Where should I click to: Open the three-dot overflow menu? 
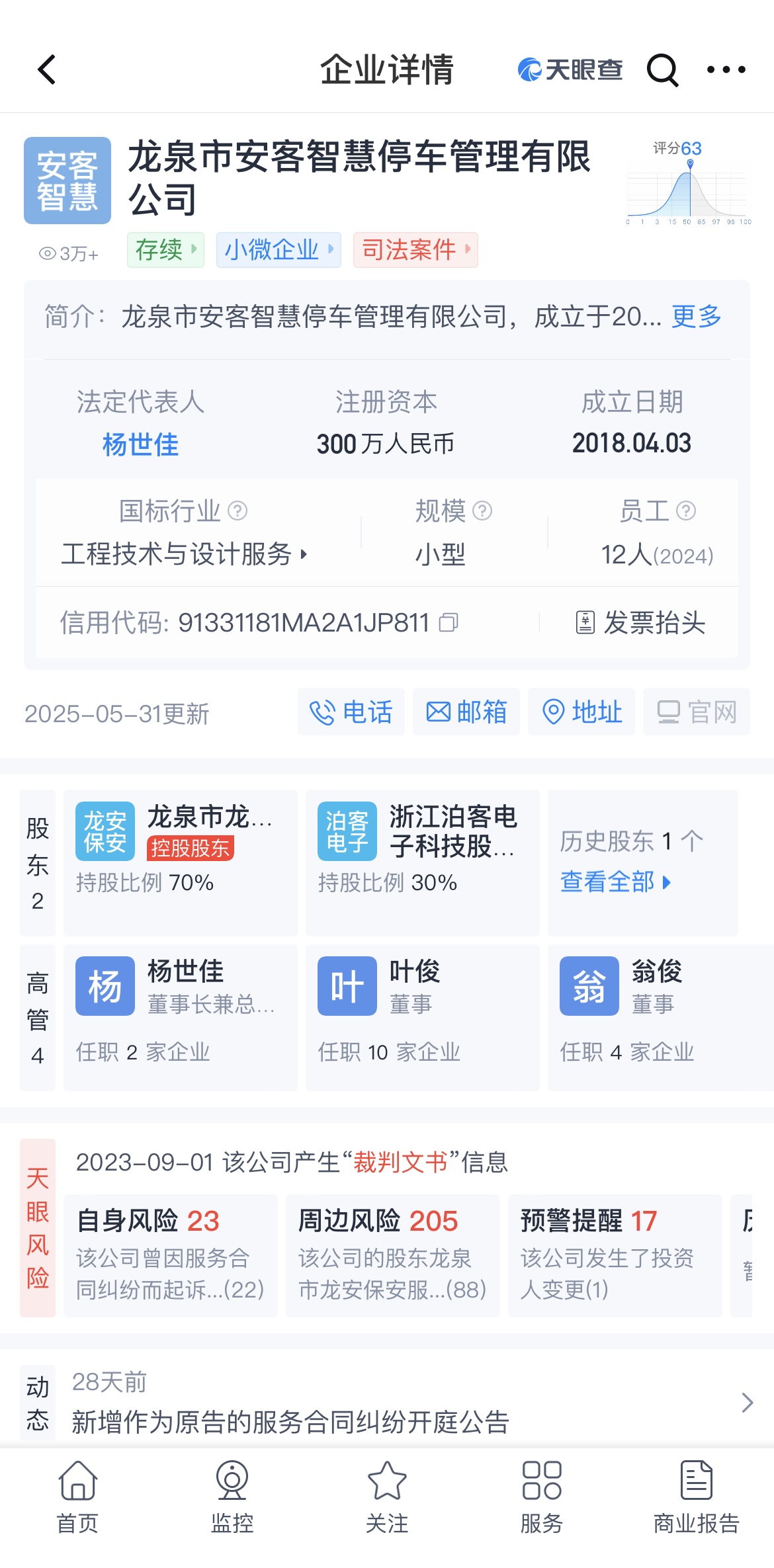tap(726, 69)
